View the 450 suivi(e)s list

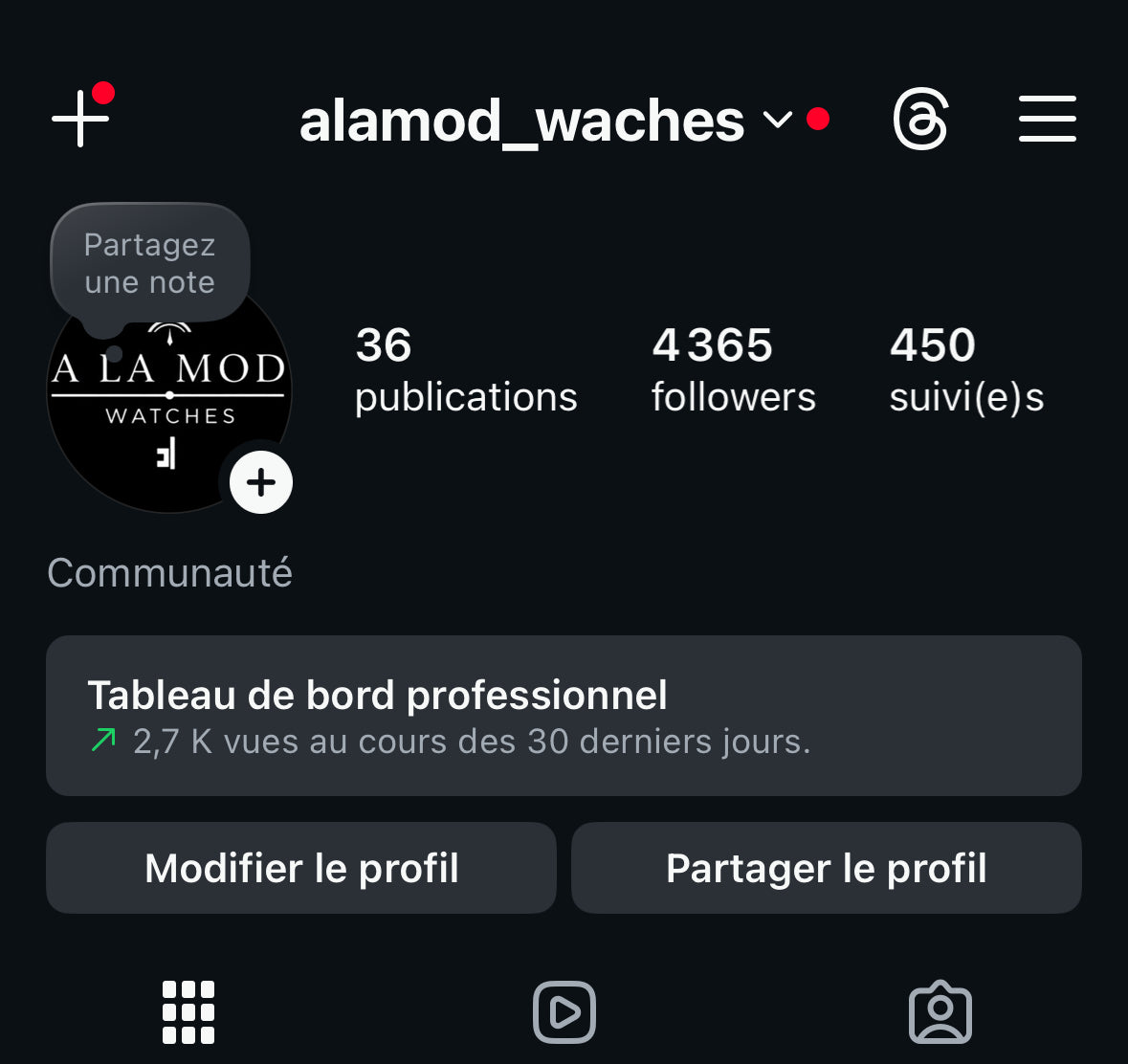pyautogui.click(x=966, y=370)
